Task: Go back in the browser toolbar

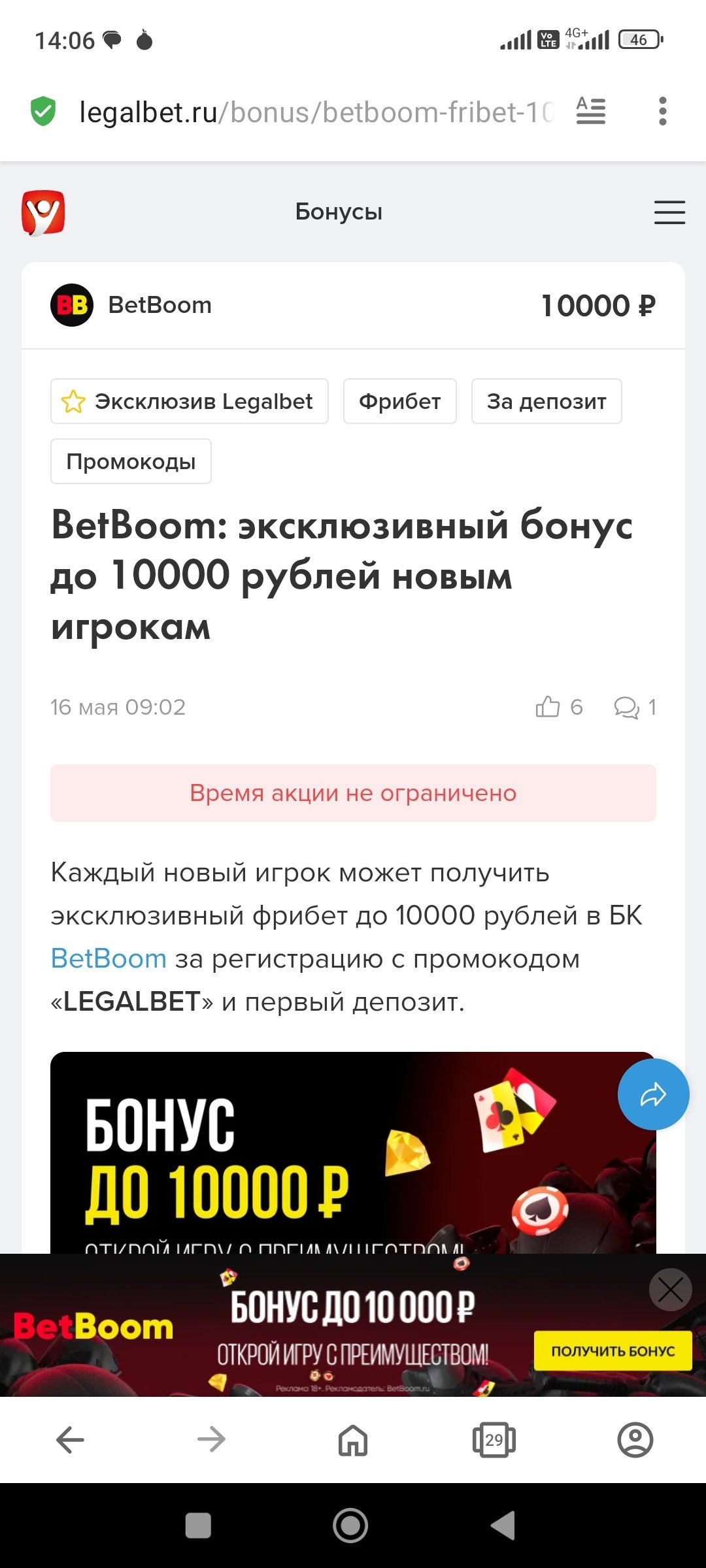Action: coord(70,1439)
